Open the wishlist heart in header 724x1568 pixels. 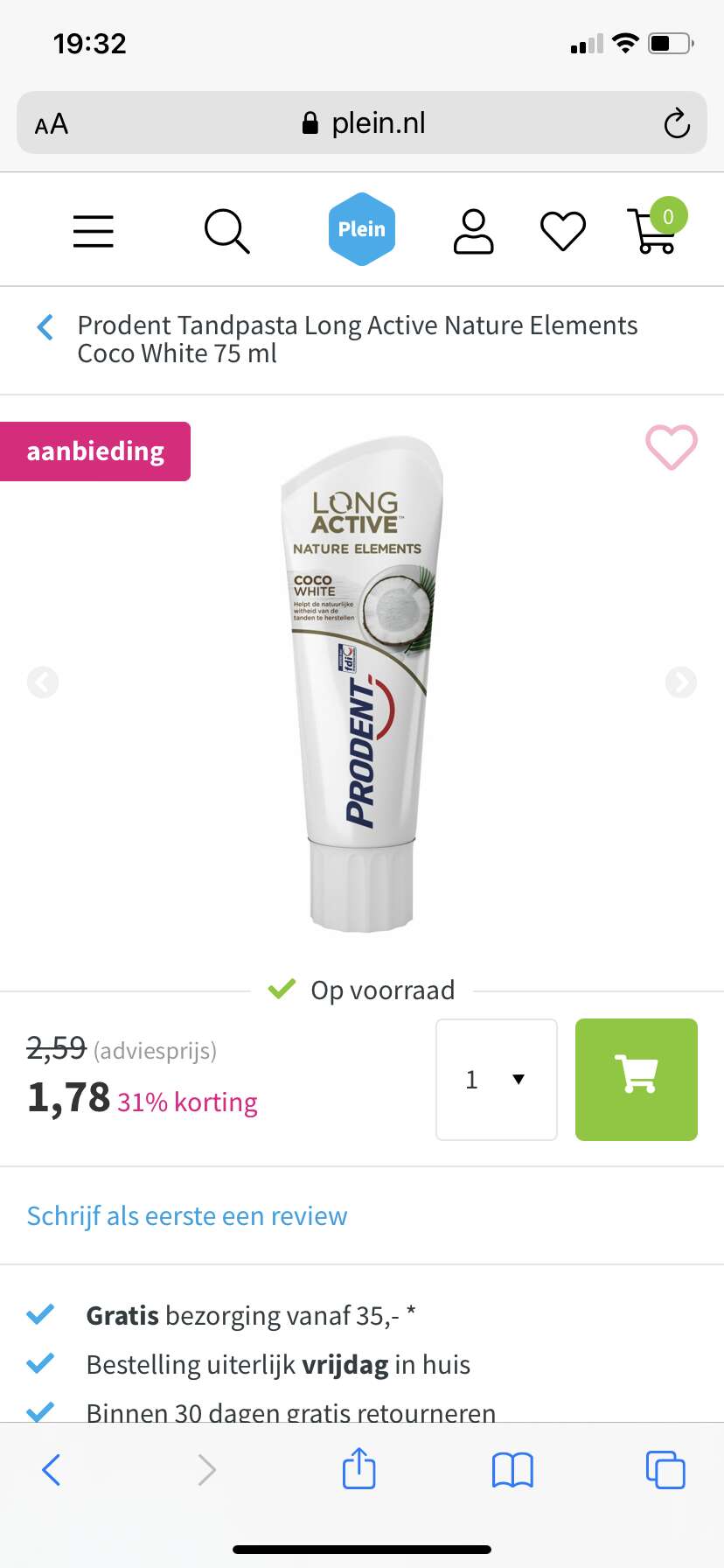(x=563, y=232)
